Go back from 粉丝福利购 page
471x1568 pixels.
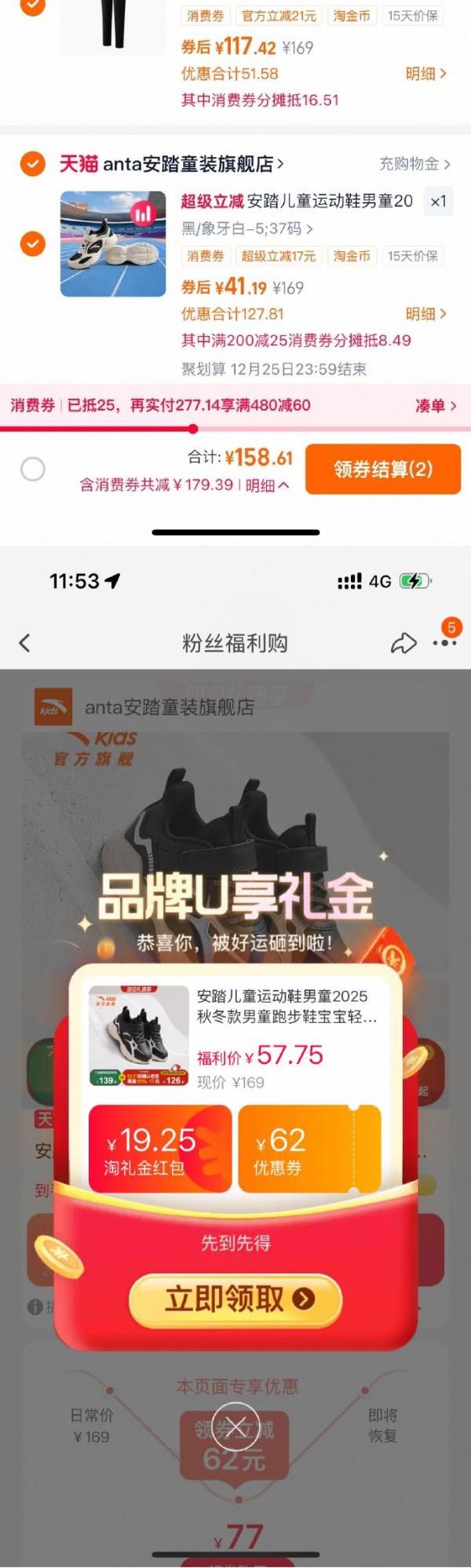click(x=24, y=643)
